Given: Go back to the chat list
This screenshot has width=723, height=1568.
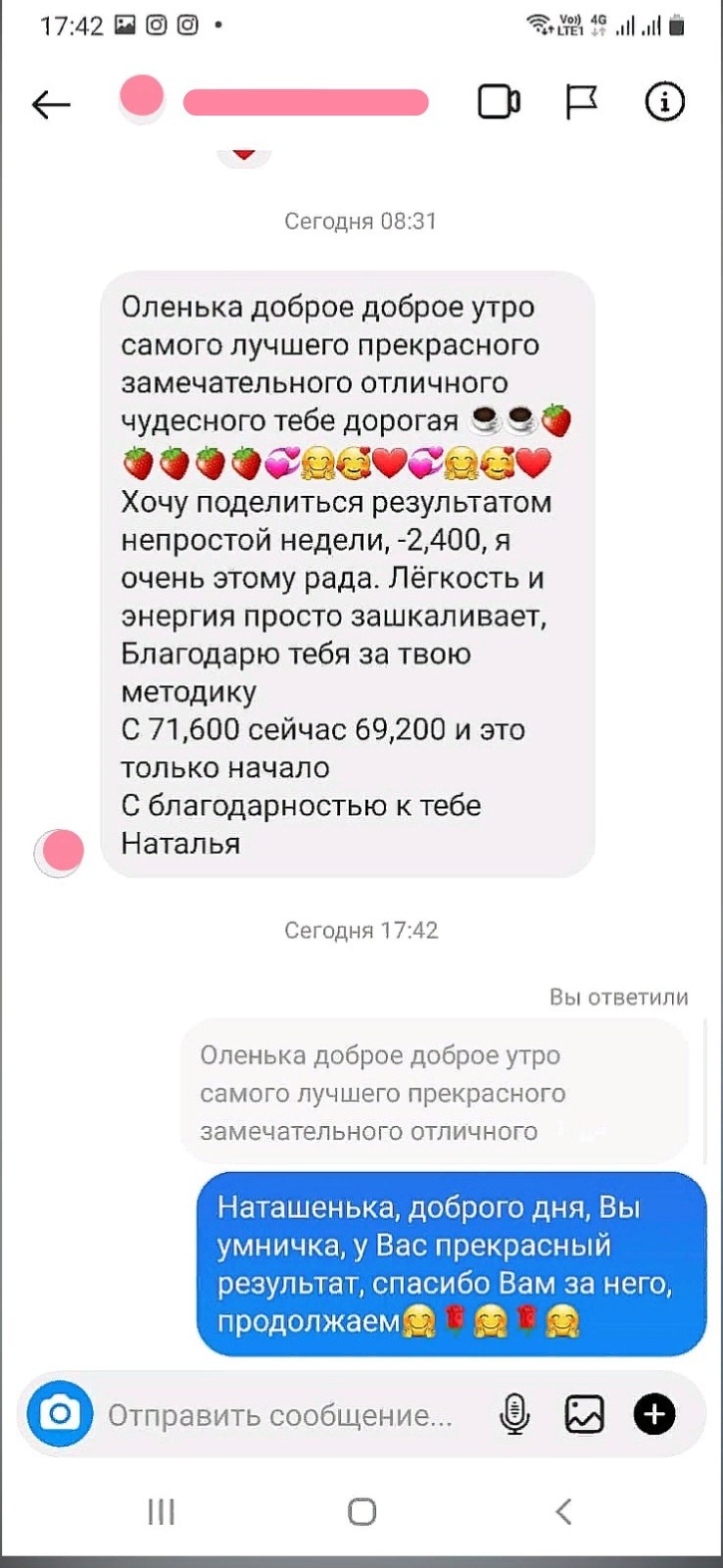Looking at the screenshot, I should click(51, 104).
